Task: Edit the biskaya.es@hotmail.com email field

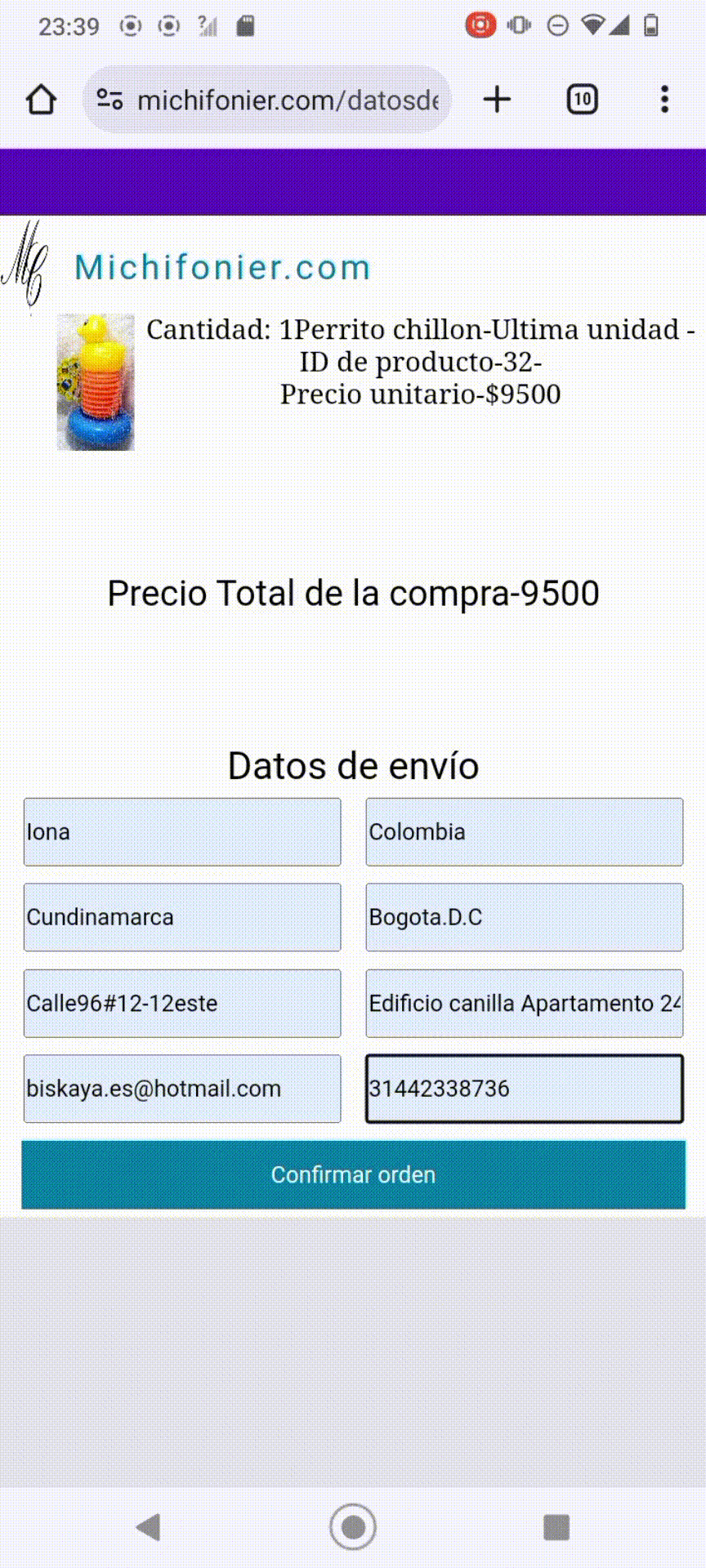Action: (182, 1089)
